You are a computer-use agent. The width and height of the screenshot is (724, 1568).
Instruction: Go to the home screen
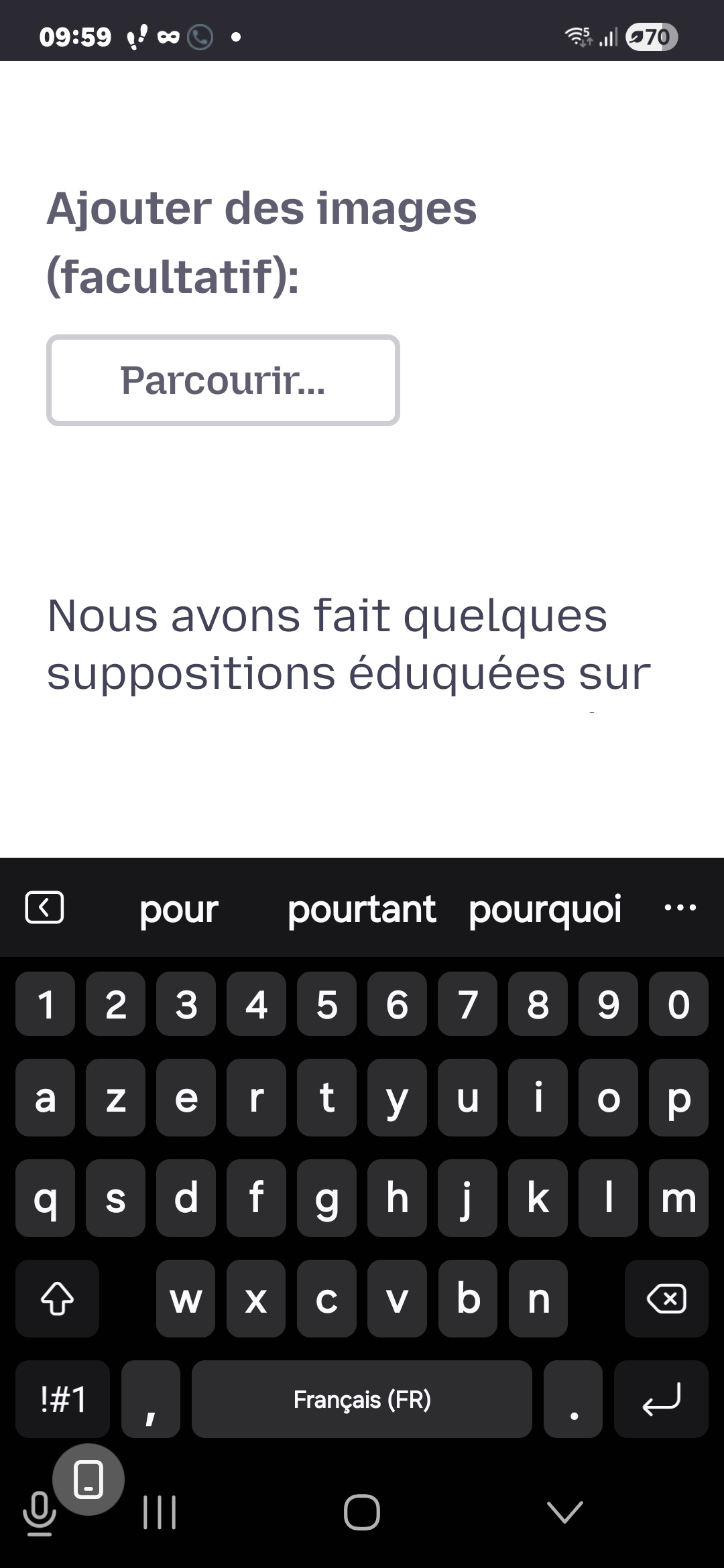pos(362,1512)
